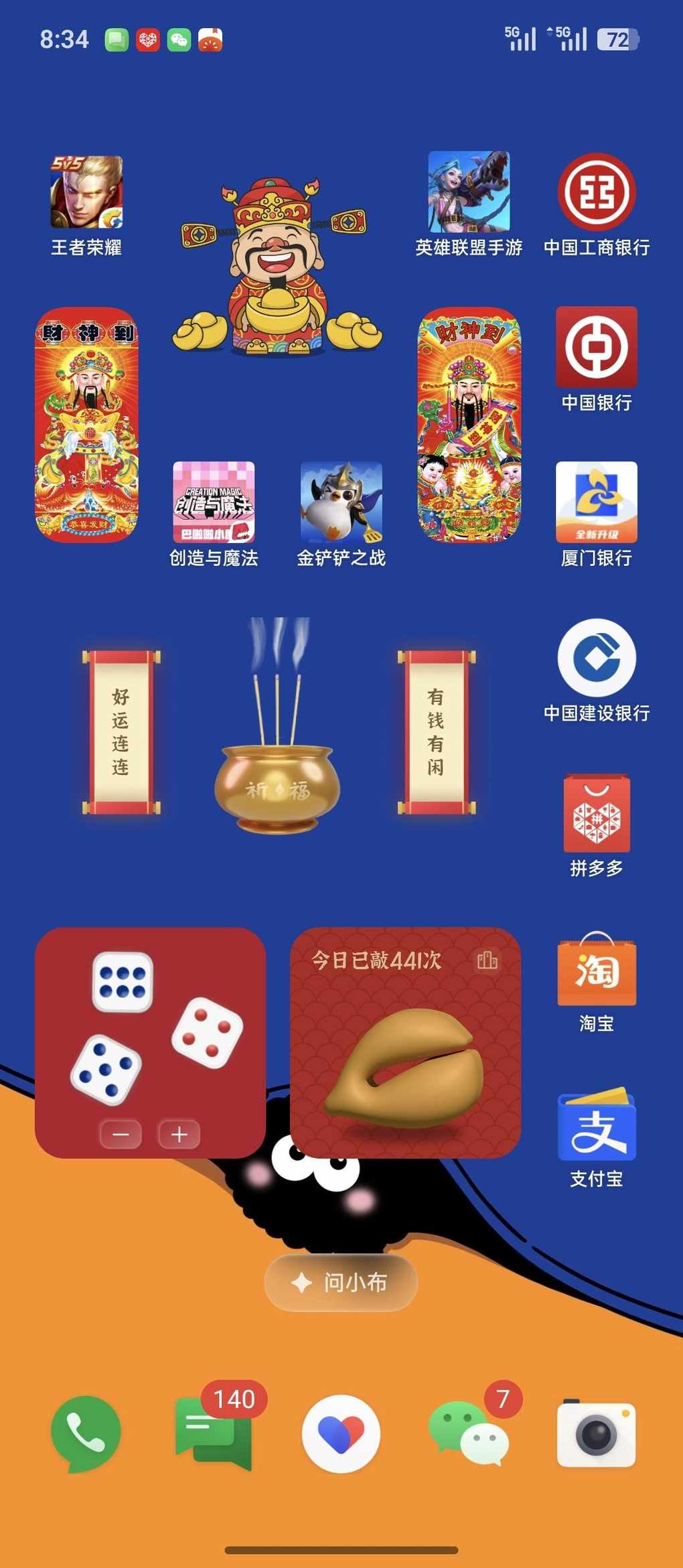
Task: Ask 问小布 assistant
Action: click(341, 1283)
